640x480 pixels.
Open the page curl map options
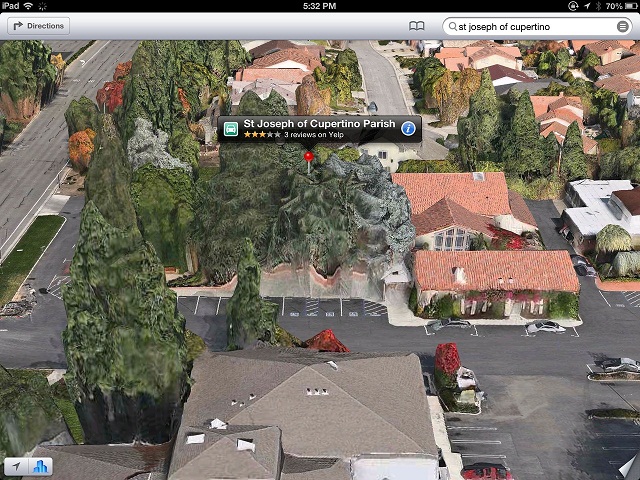coord(626,466)
